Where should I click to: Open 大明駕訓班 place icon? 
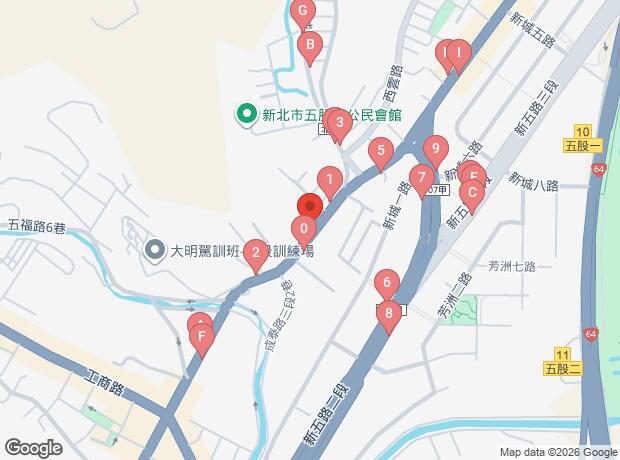click(x=154, y=249)
